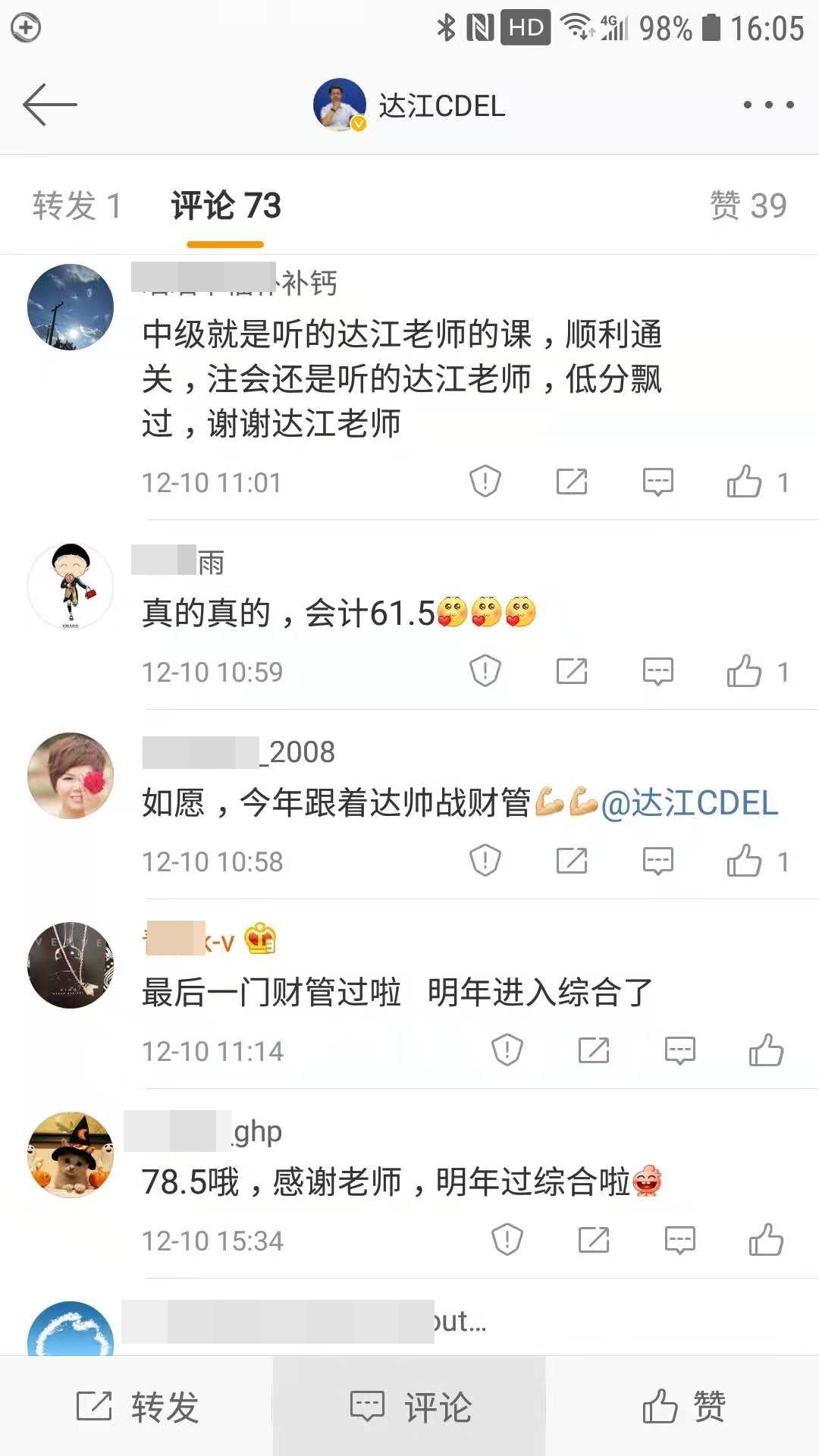The height and width of the screenshot is (1456, 819).
Task: Switch to the 转发 1 tab
Action: (x=77, y=206)
